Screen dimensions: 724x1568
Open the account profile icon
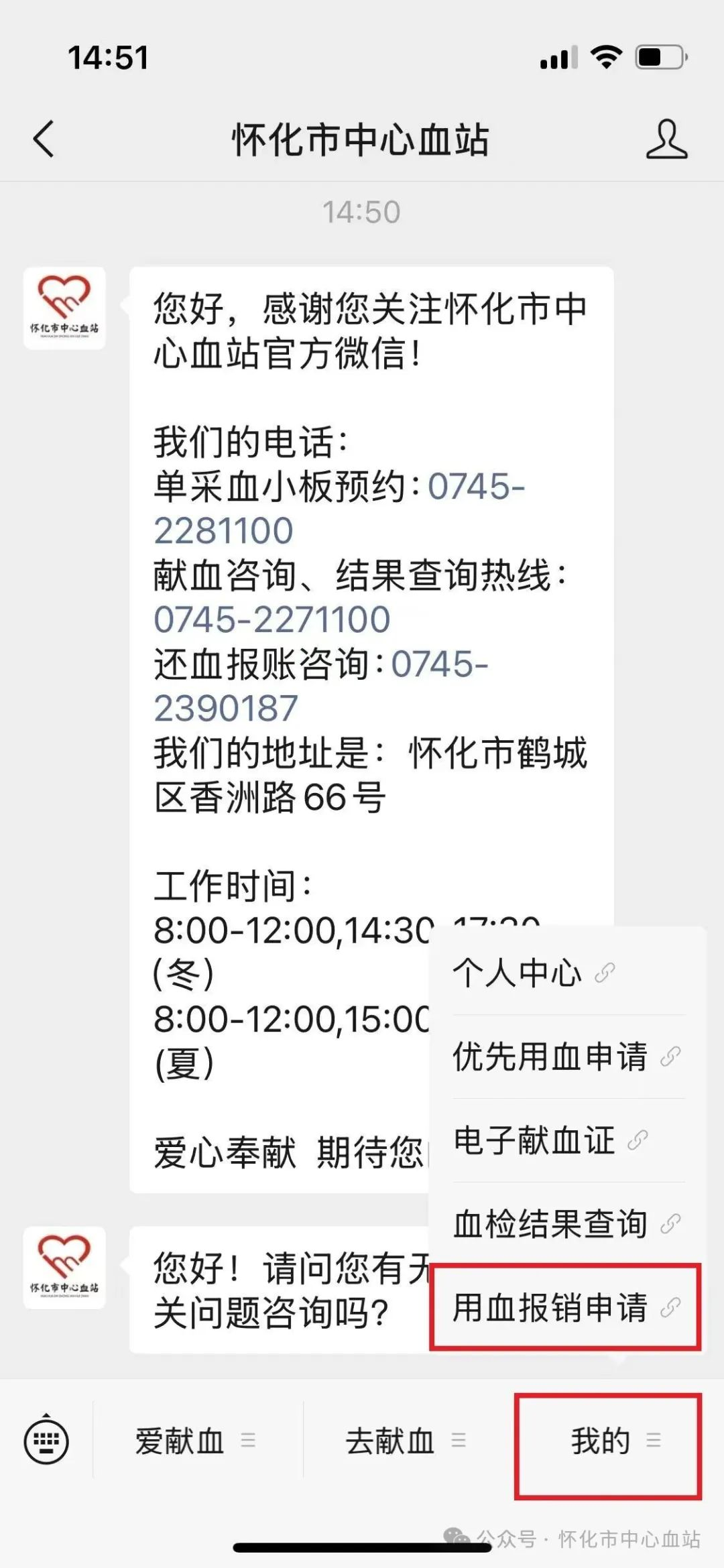click(x=666, y=139)
